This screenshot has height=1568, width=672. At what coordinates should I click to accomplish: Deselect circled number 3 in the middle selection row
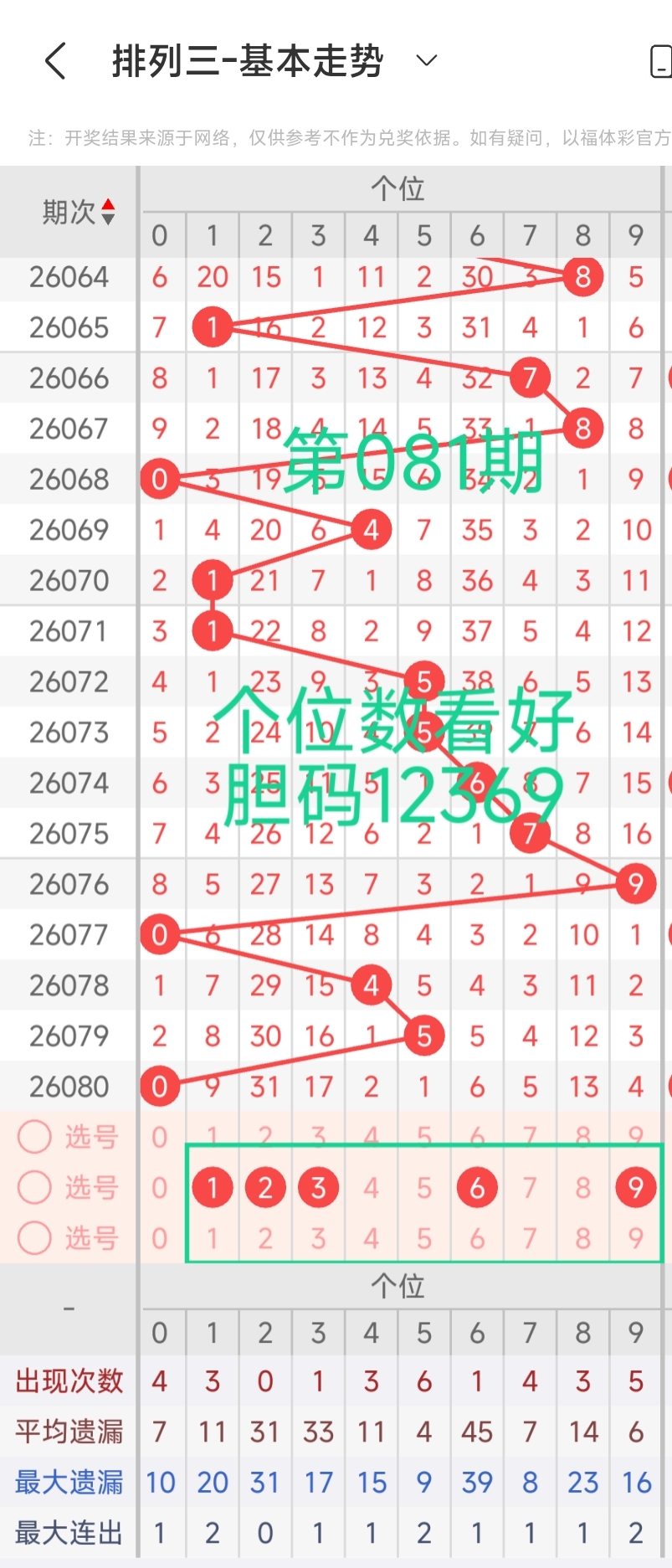click(318, 1186)
